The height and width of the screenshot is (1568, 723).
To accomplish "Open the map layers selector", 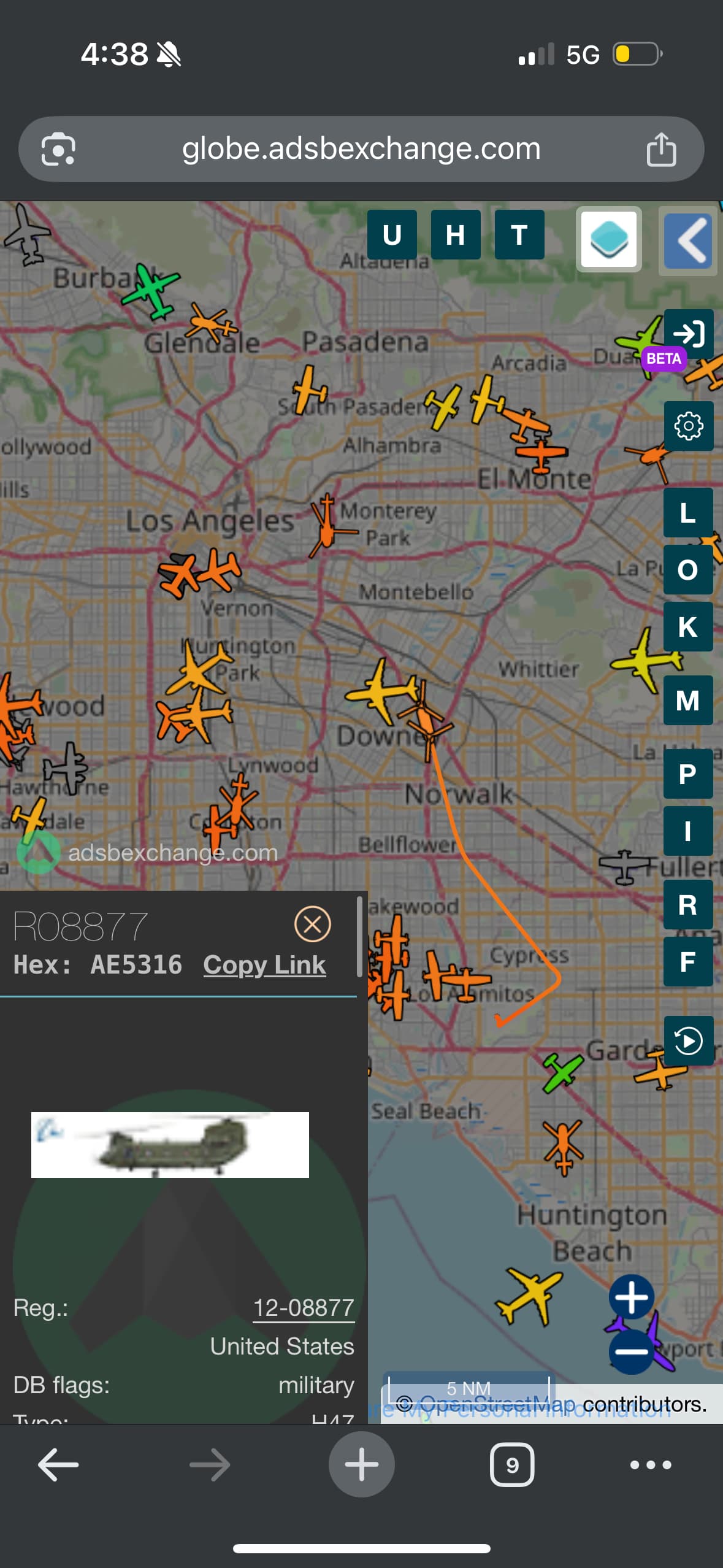I will click(608, 239).
